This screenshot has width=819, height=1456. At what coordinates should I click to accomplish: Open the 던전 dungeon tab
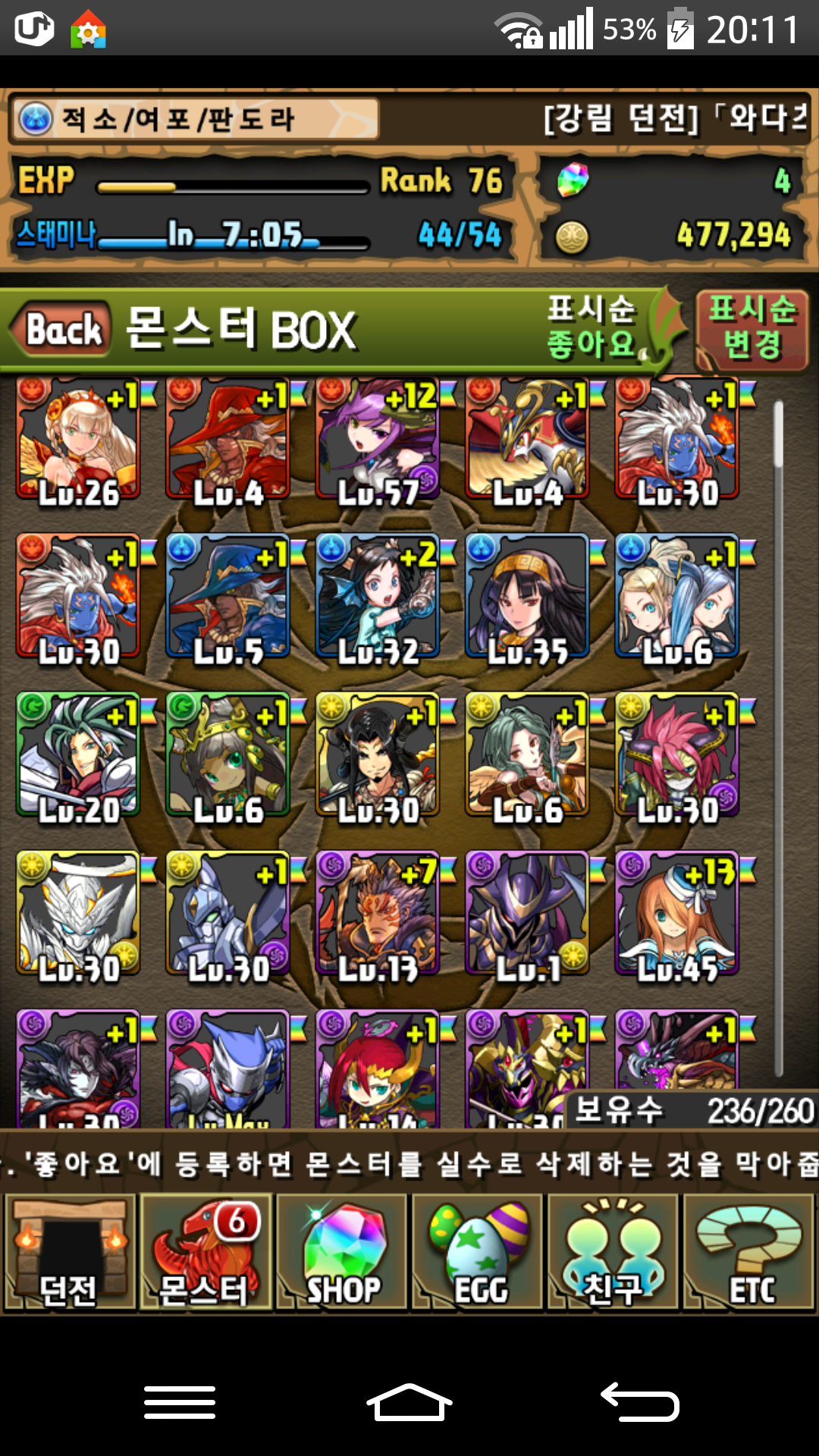click(x=70, y=1253)
